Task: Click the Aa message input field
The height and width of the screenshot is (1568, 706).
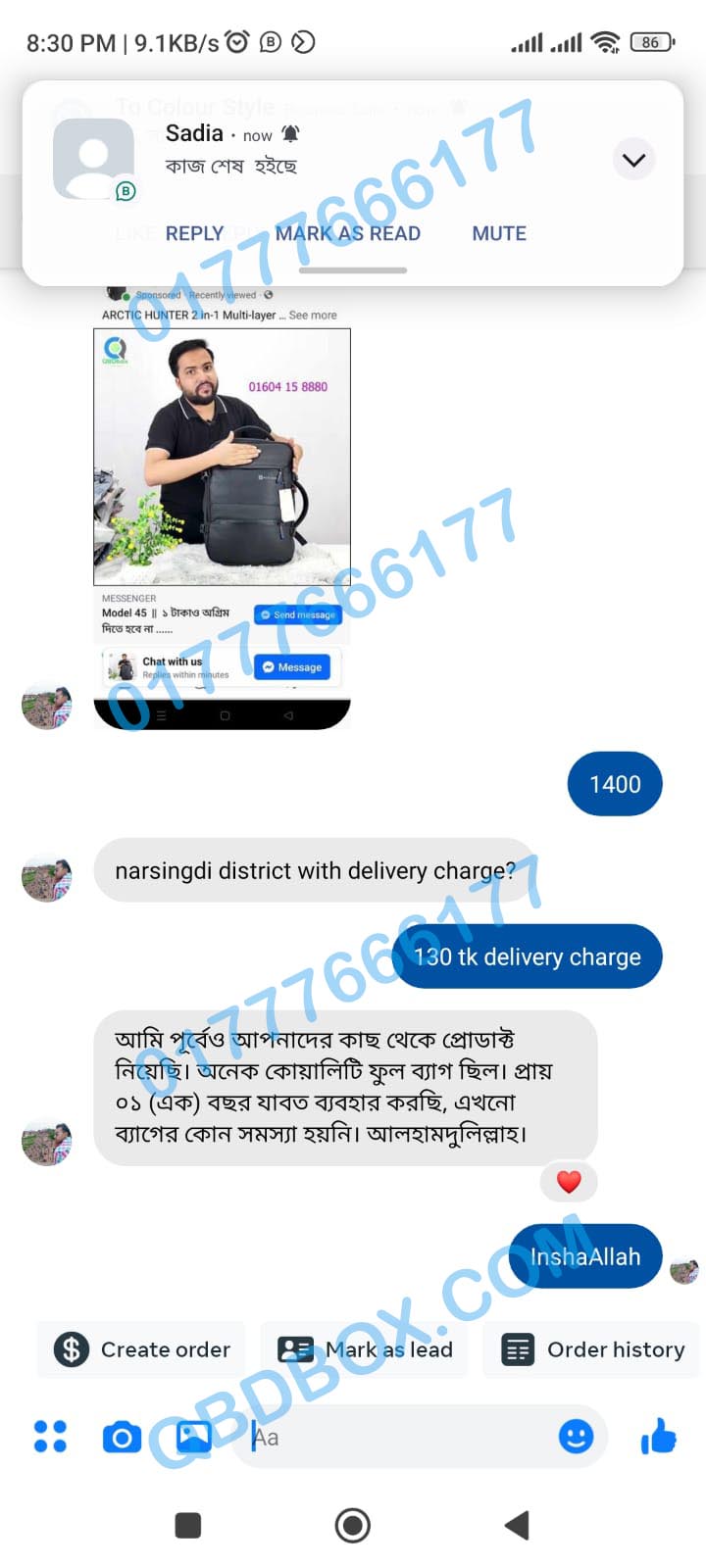Action: (x=392, y=1436)
